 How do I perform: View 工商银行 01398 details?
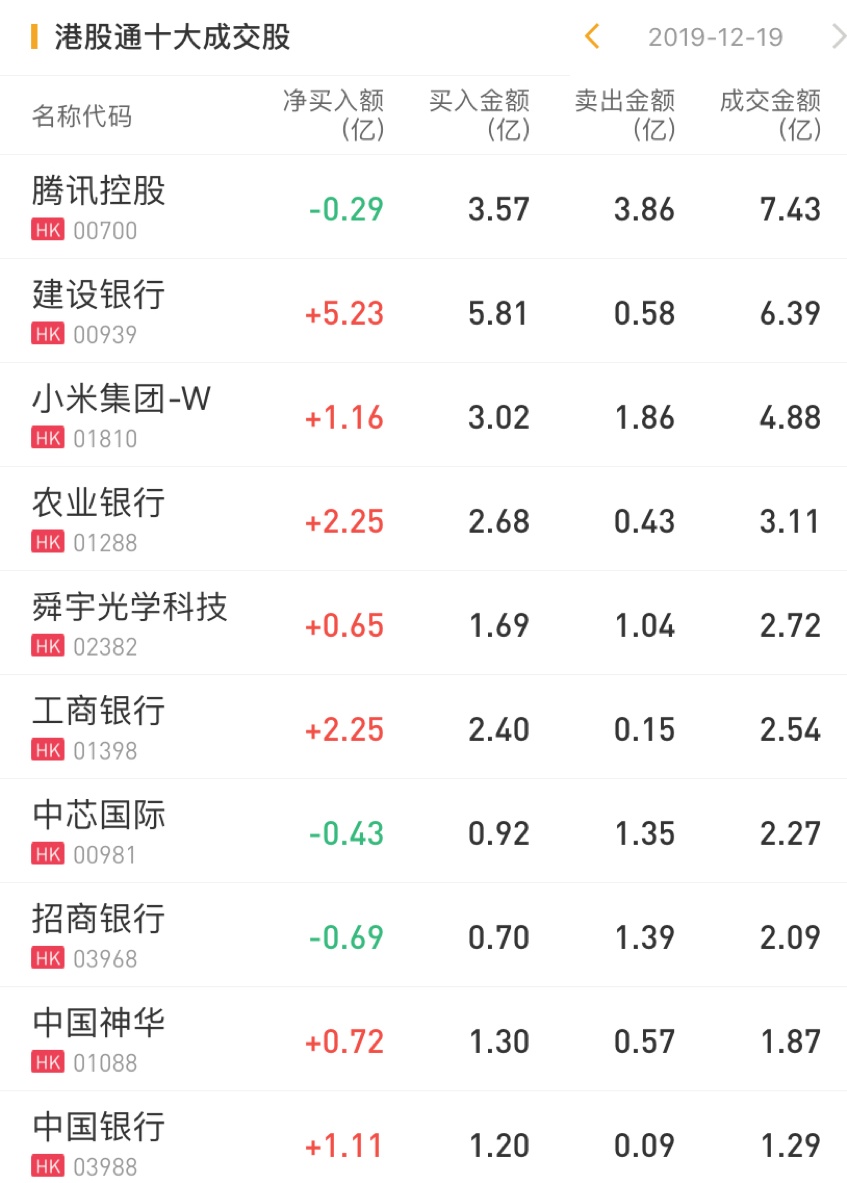tap(99, 727)
